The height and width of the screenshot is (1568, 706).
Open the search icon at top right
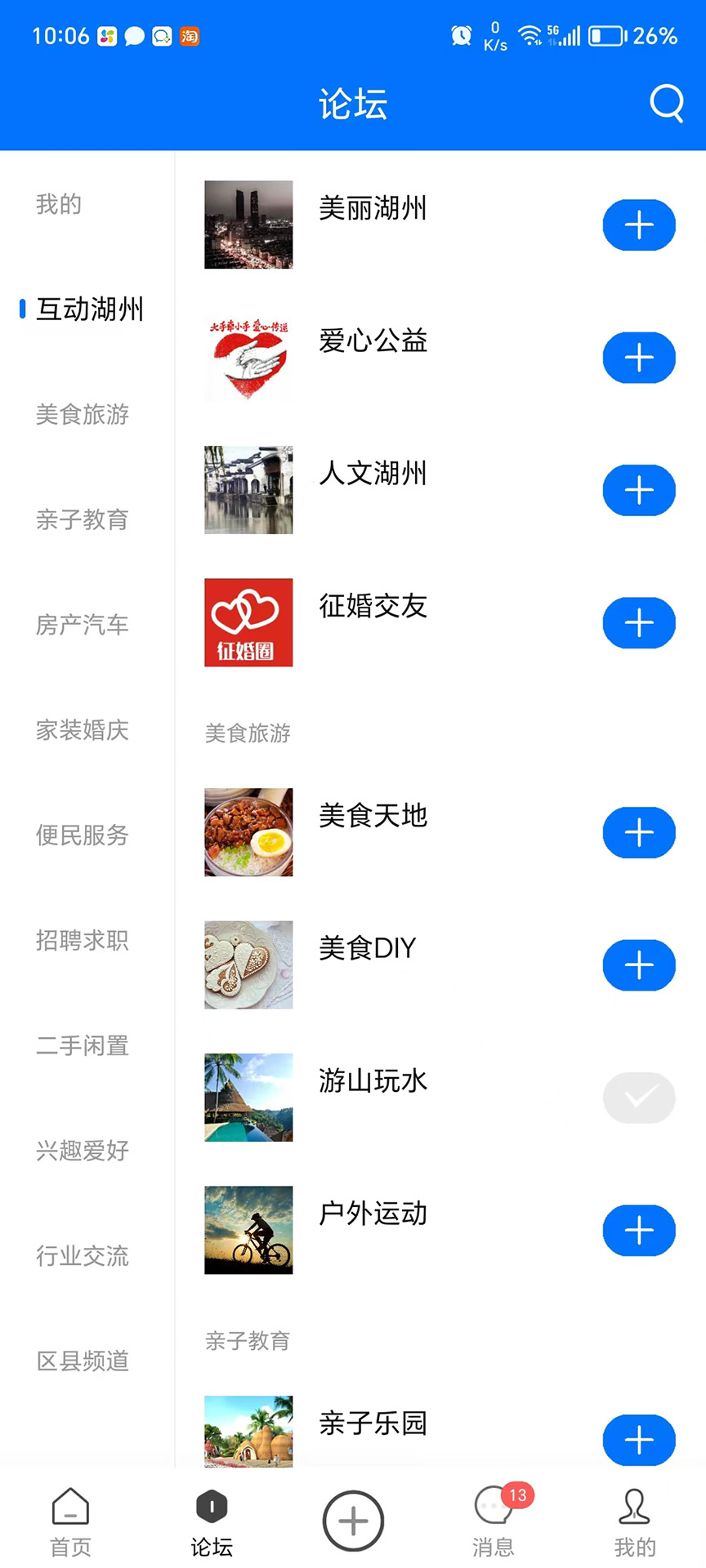pyautogui.click(x=666, y=104)
